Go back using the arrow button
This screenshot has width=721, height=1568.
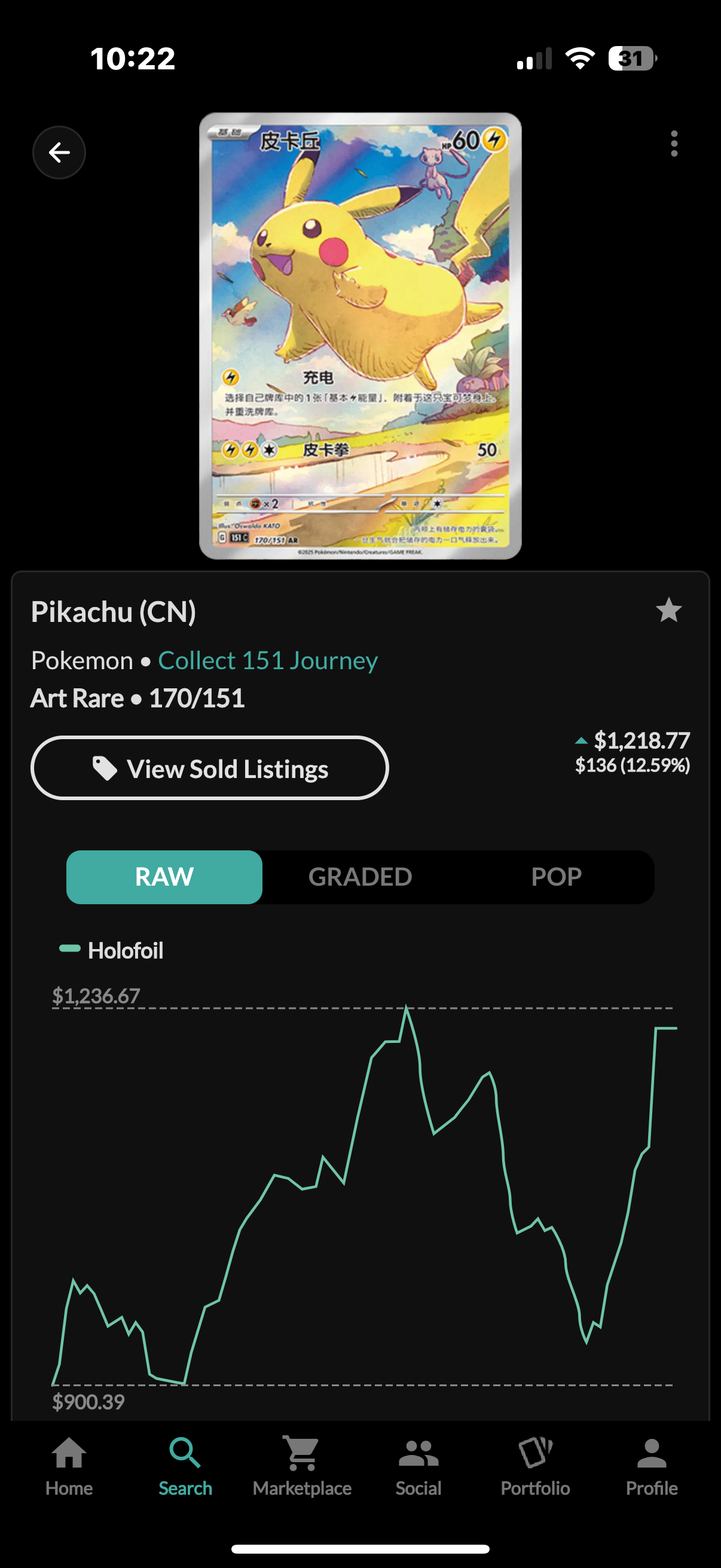[59, 152]
